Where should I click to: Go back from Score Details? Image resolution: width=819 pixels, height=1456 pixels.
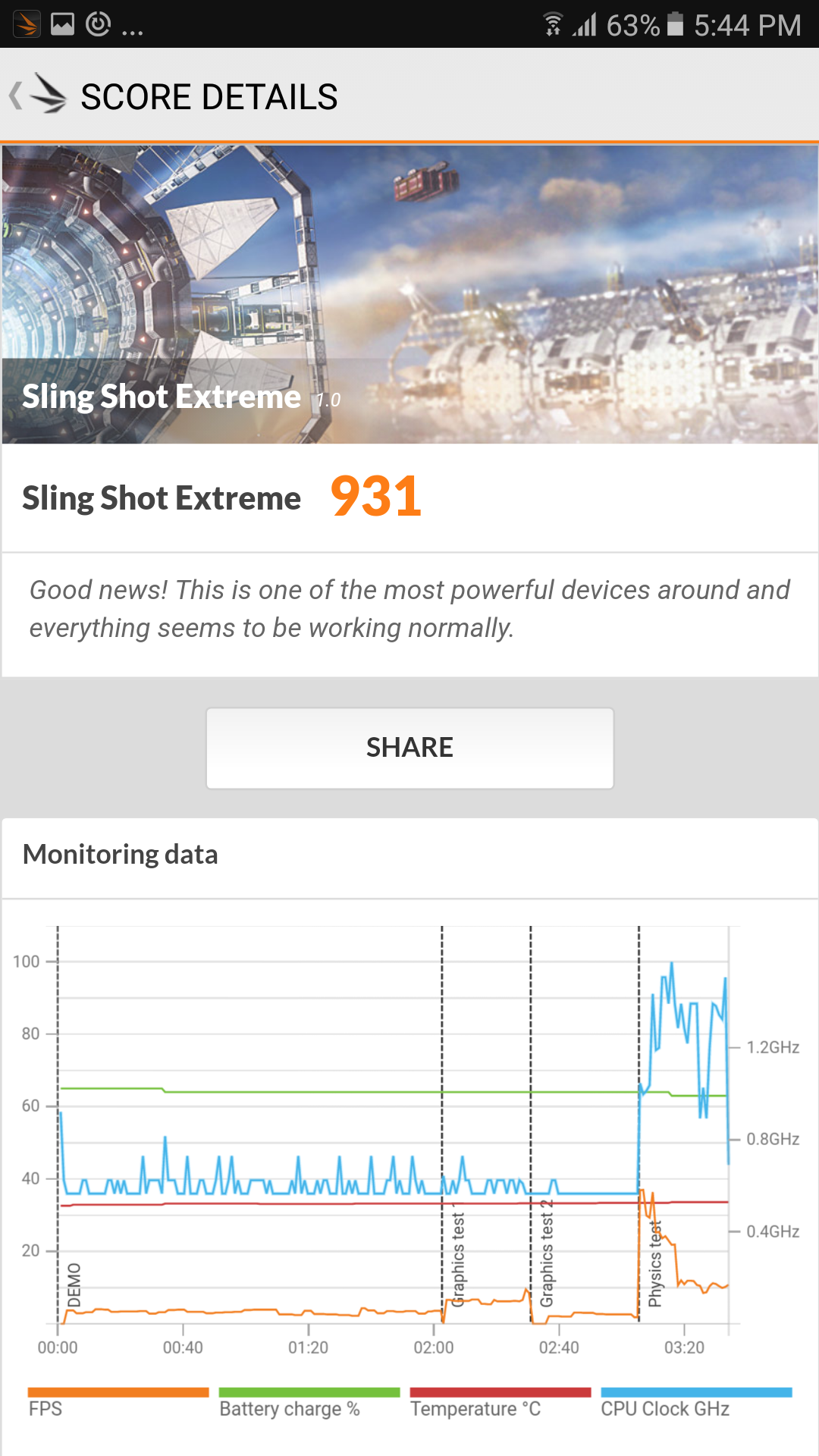tap(36, 96)
